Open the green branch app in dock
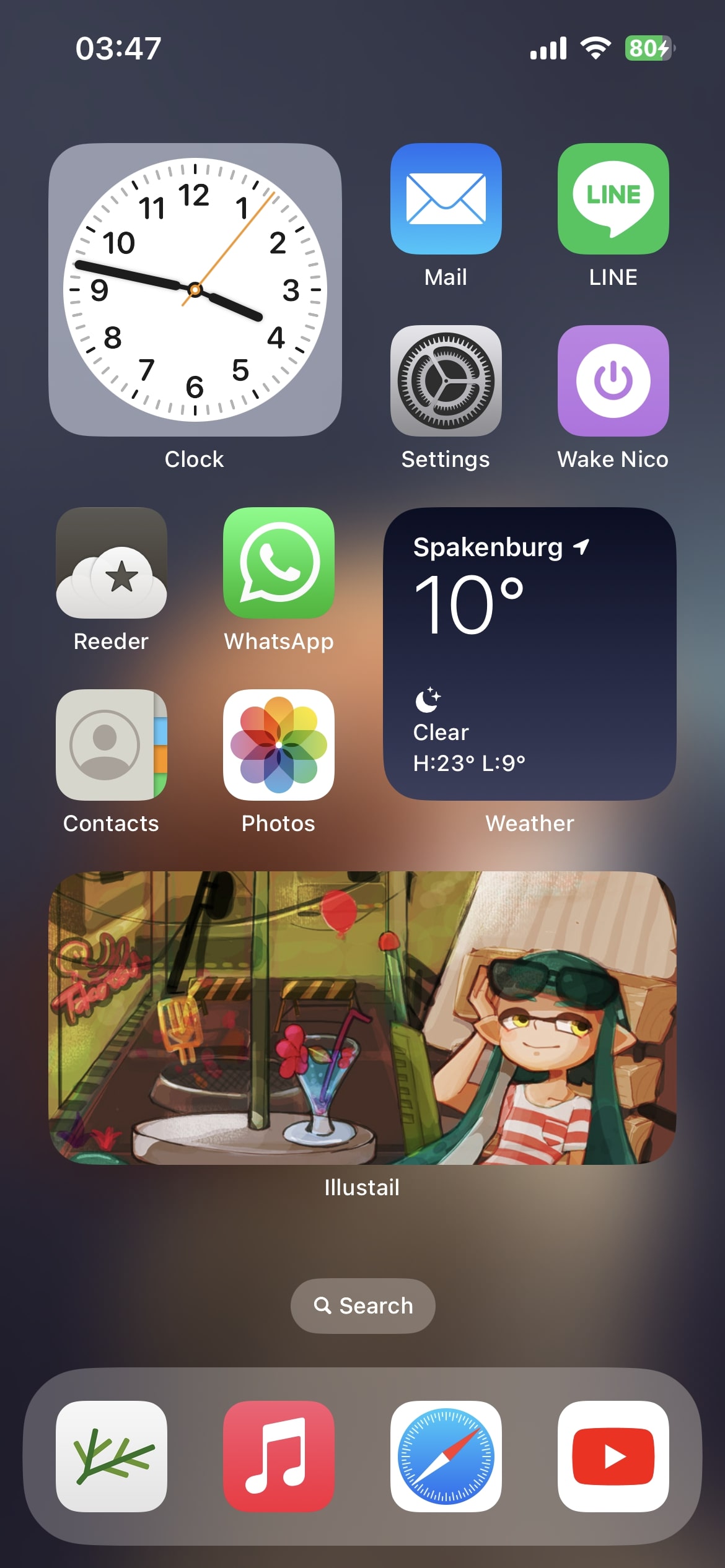 pyautogui.click(x=112, y=1457)
